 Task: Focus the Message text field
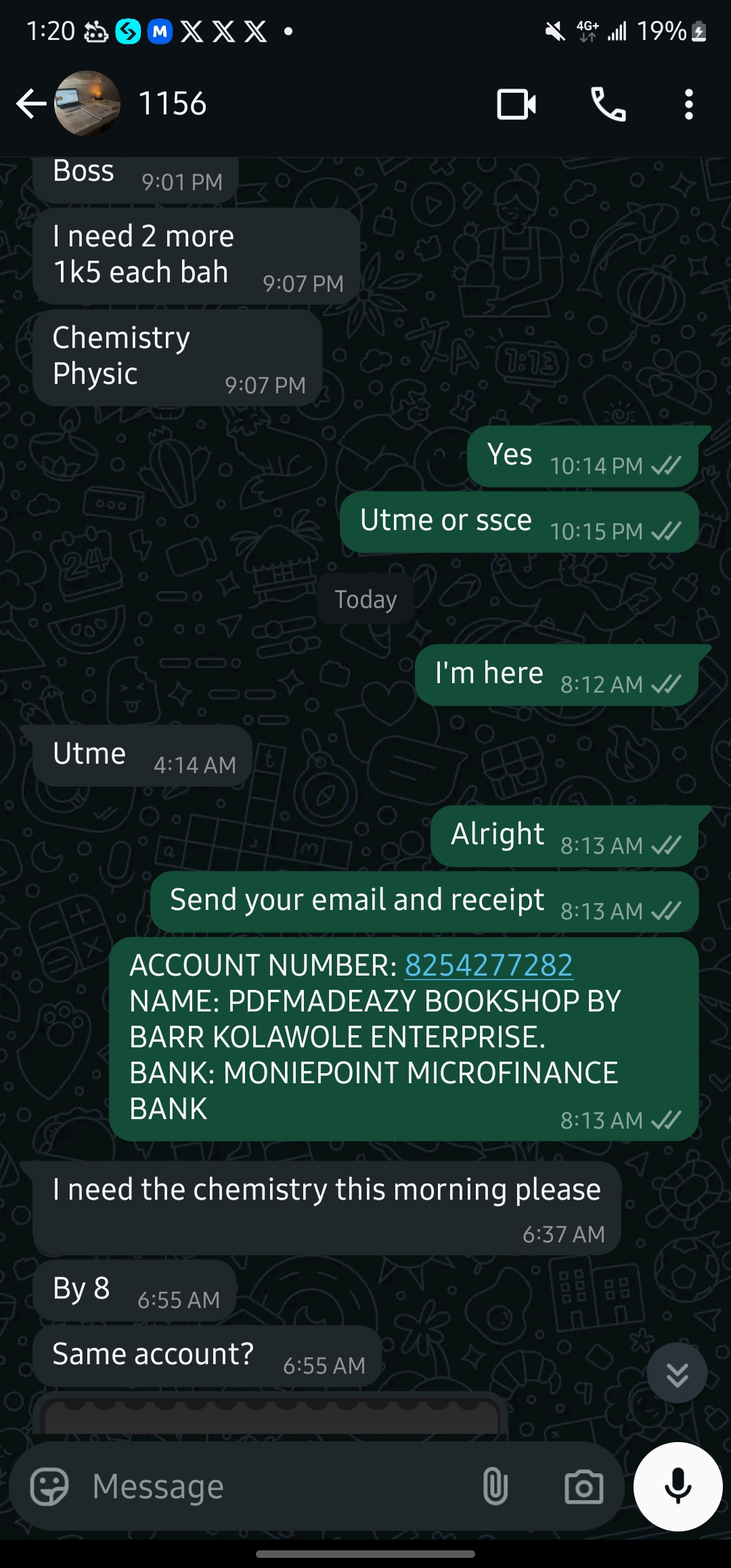(x=278, y=1487)
